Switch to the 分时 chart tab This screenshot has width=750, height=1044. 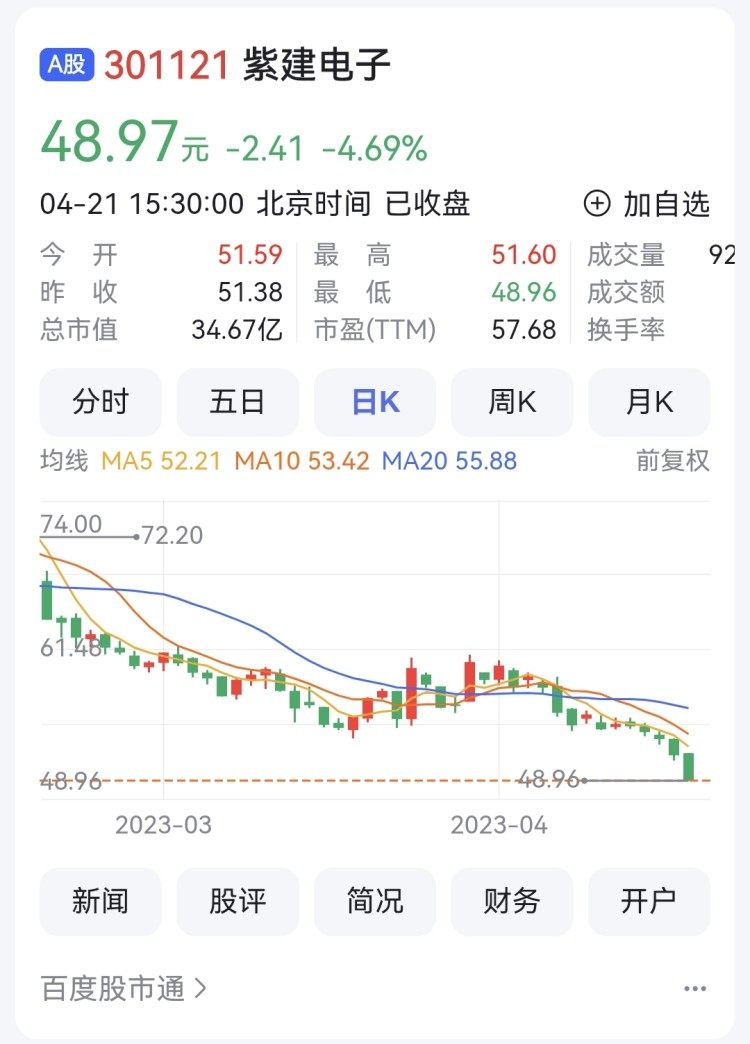pos(100,402)
